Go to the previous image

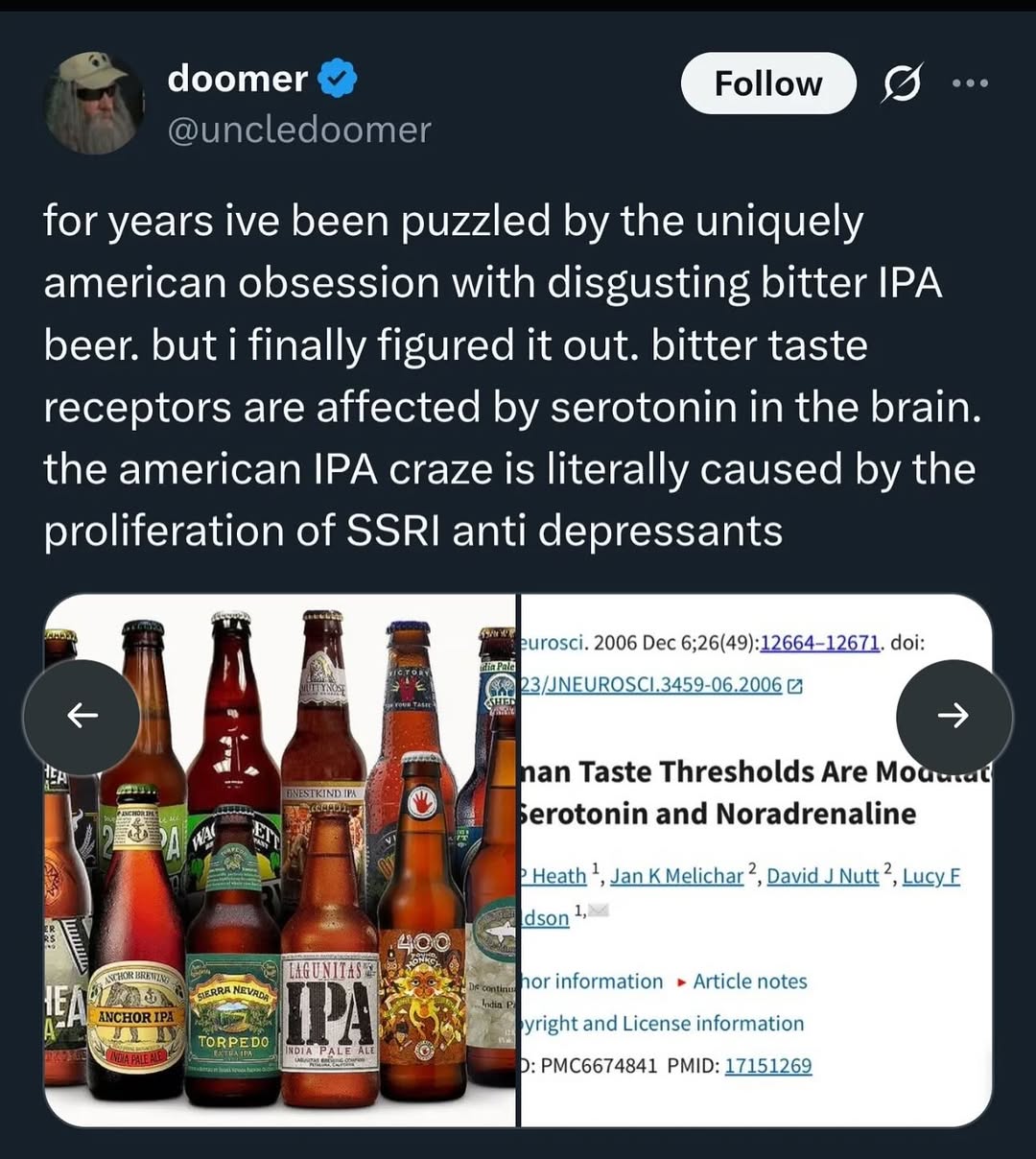(x=82, y=716)
